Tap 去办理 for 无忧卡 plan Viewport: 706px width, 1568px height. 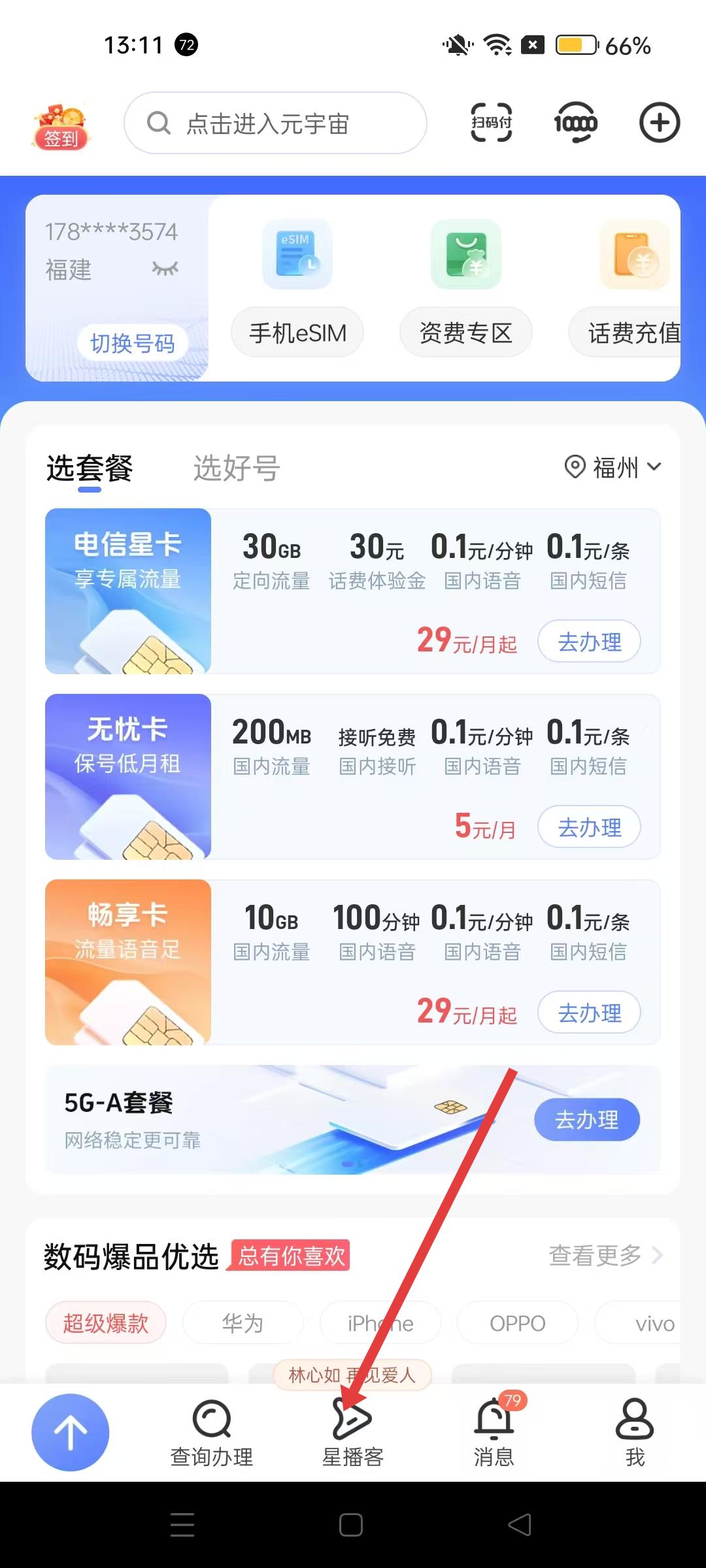(x=589, y=827)
